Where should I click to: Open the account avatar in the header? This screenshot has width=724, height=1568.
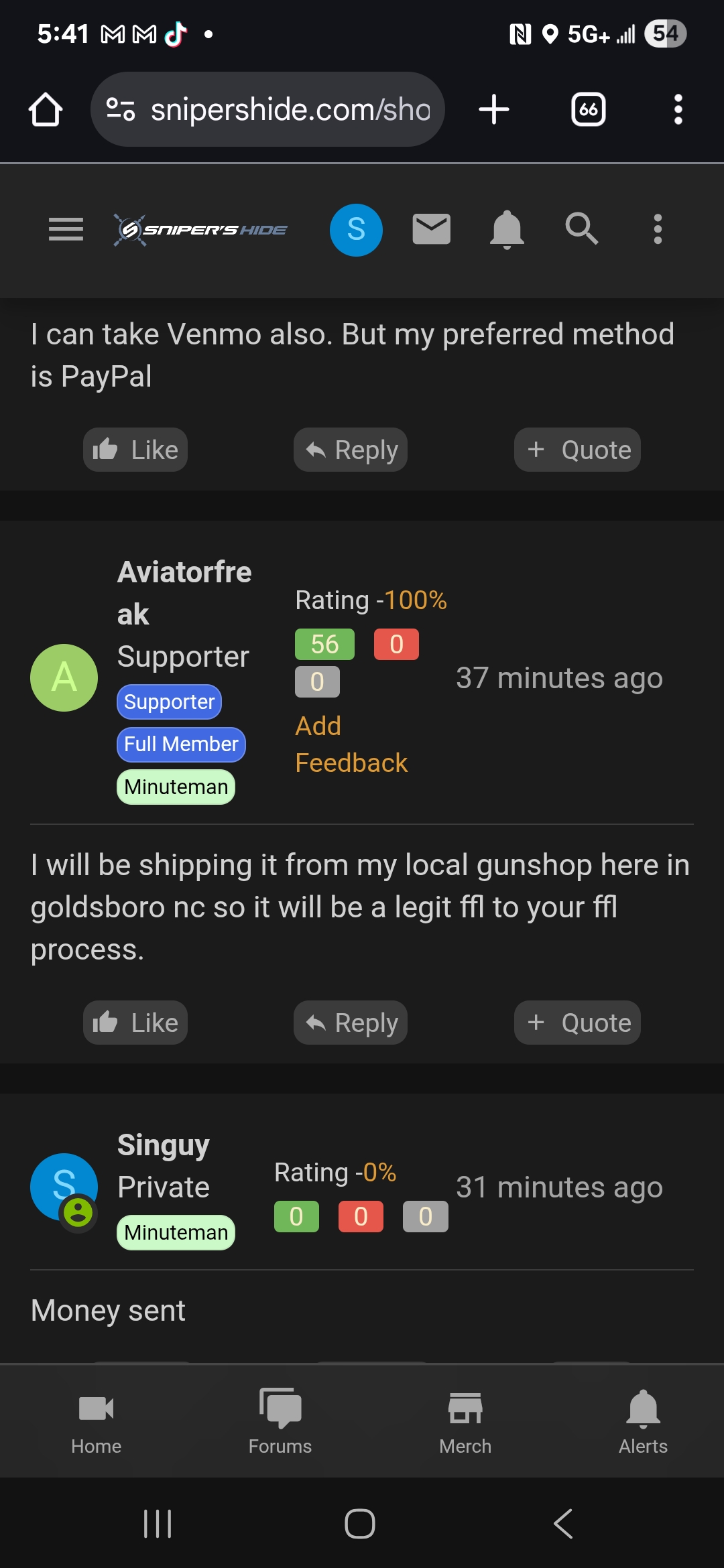(356, 230)
